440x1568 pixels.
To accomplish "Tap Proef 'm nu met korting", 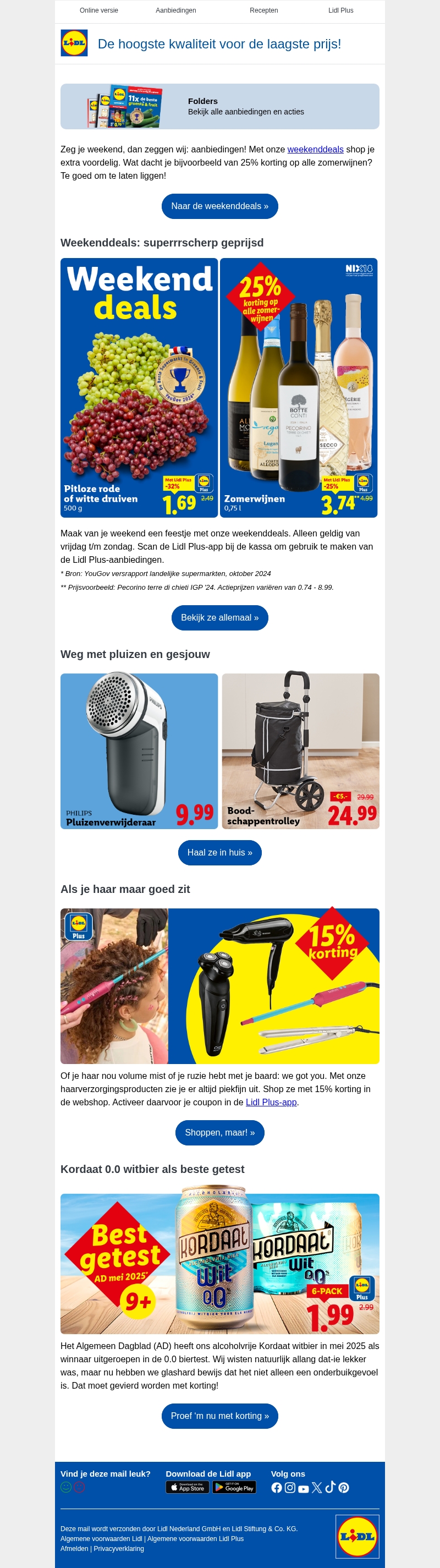I will tap(219, 1417).
